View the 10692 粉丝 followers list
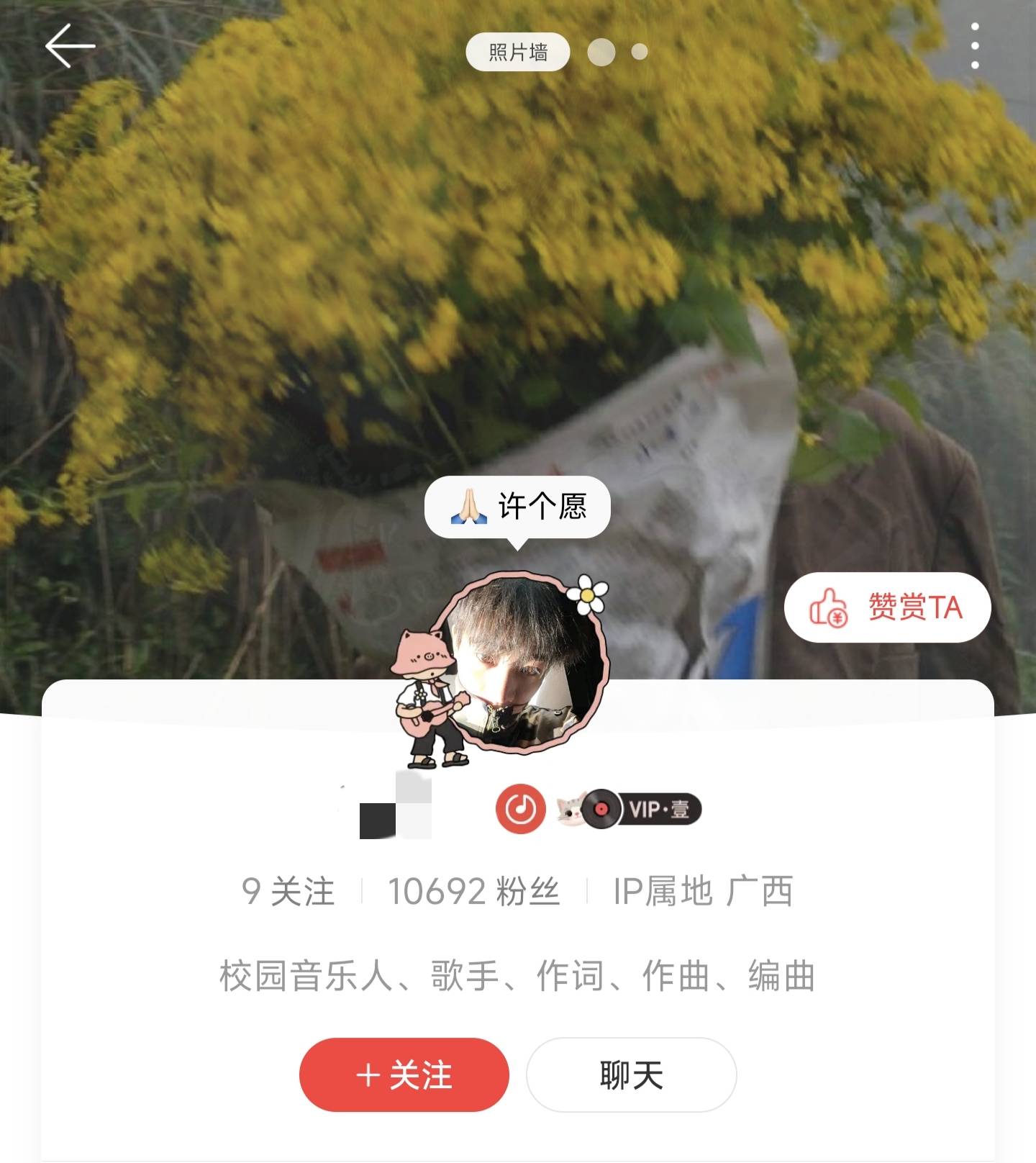The width and height of the screenshot is (1036, 1163). (x=473, y=891)
